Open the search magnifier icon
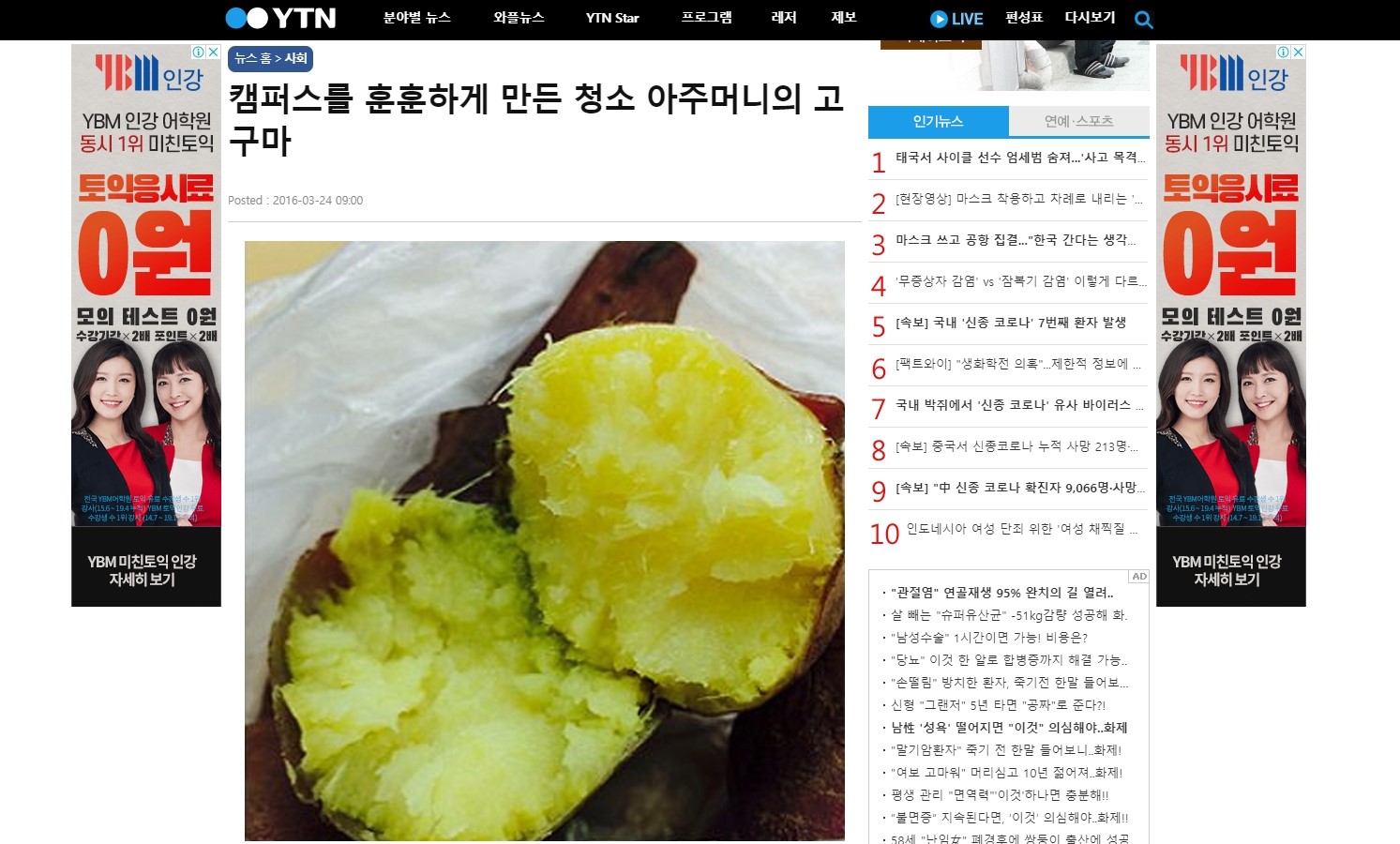Screen dimensions: 1400x844 [x=1143, y=20]
